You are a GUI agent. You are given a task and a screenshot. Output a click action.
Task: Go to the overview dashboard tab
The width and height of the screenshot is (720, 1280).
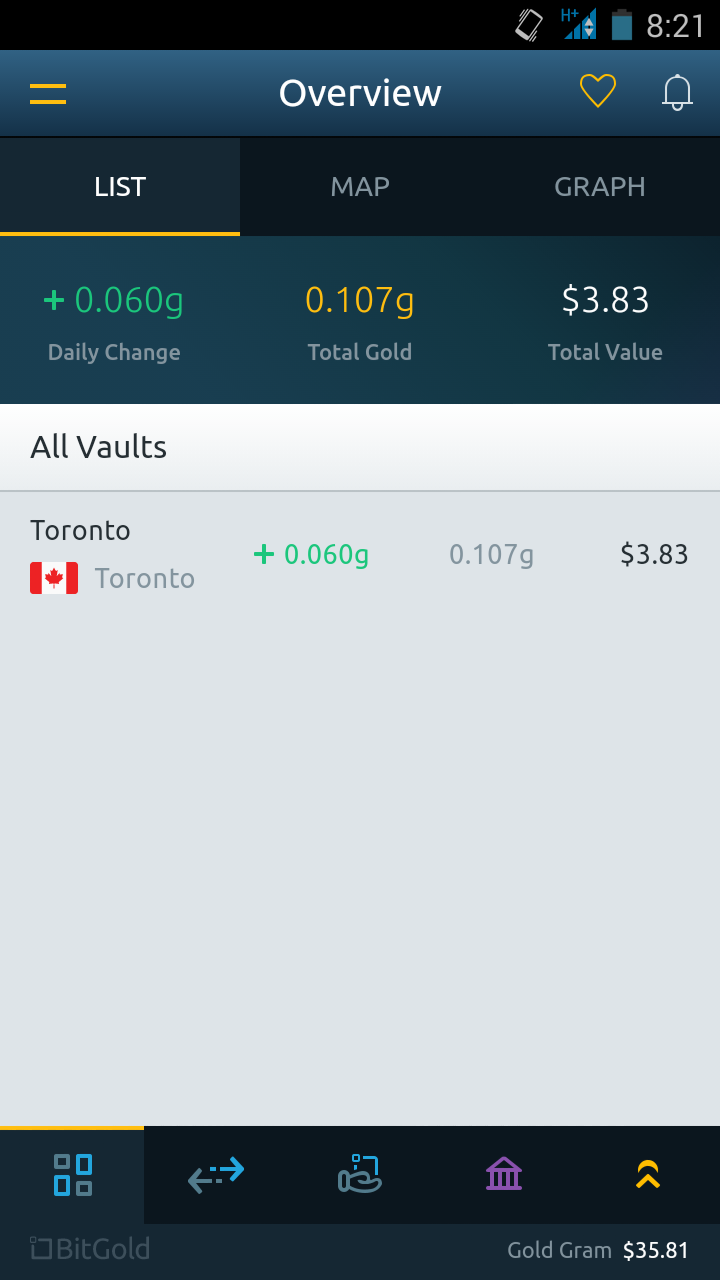click(x=72, y=1175)
